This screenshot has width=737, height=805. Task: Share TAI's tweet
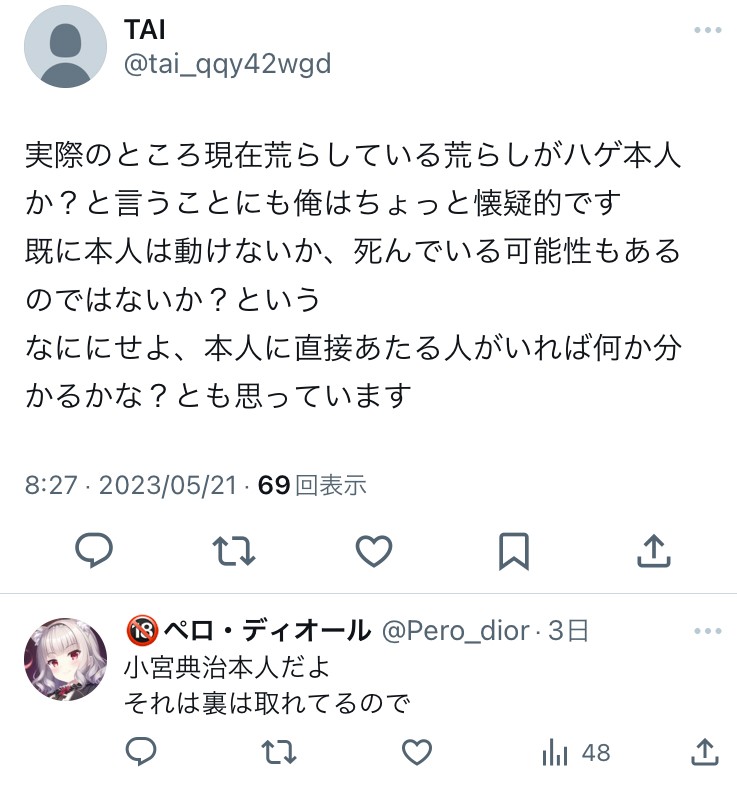point(652,549)
